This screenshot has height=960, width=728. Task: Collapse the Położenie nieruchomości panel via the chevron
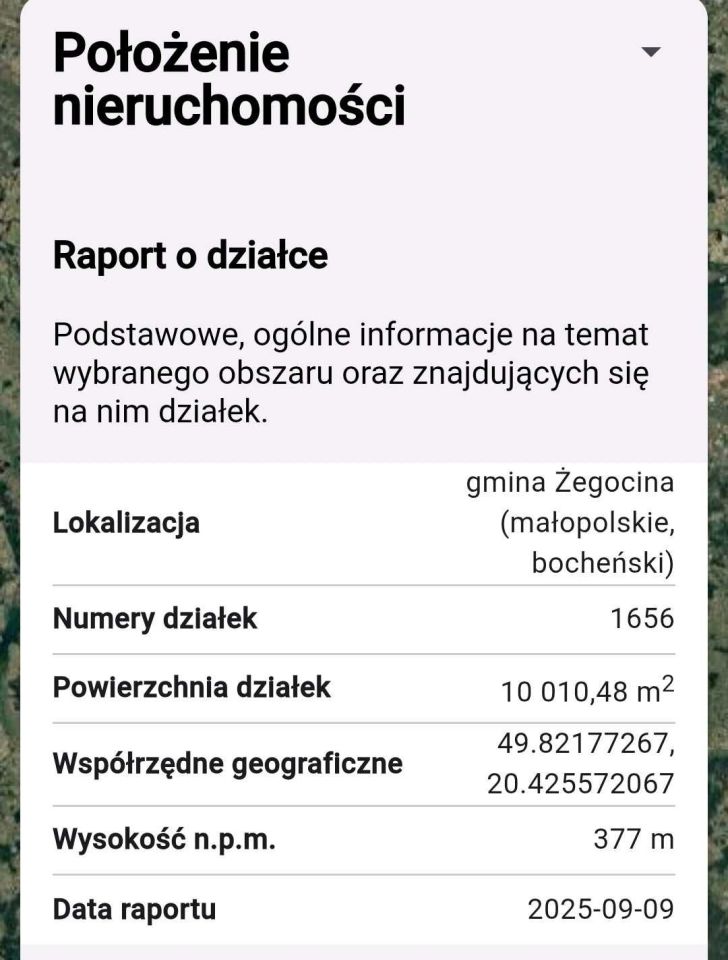652,49
